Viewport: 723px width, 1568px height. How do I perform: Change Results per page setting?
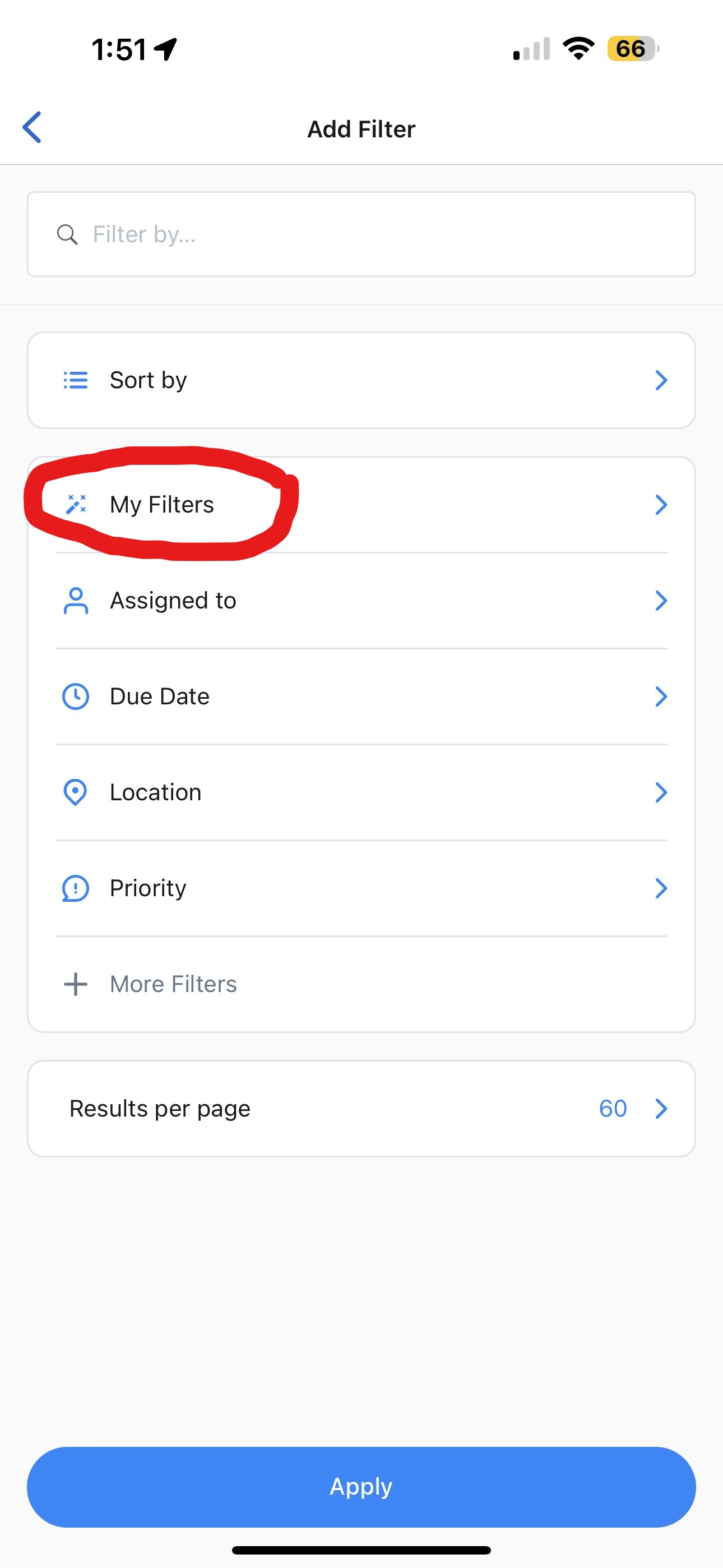click(x=361, y=1109)
